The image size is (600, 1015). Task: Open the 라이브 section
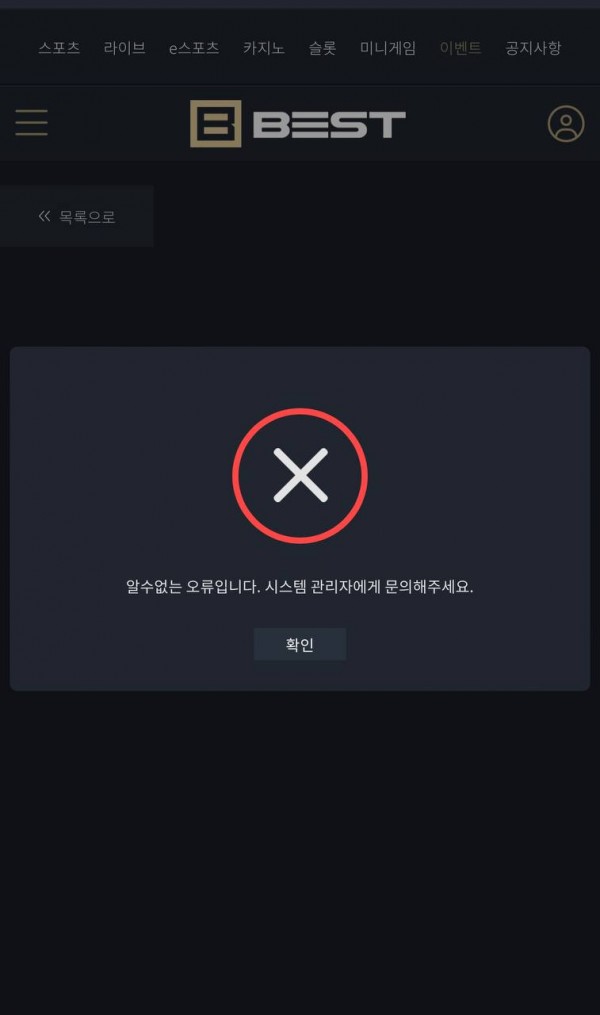point(124,48)
